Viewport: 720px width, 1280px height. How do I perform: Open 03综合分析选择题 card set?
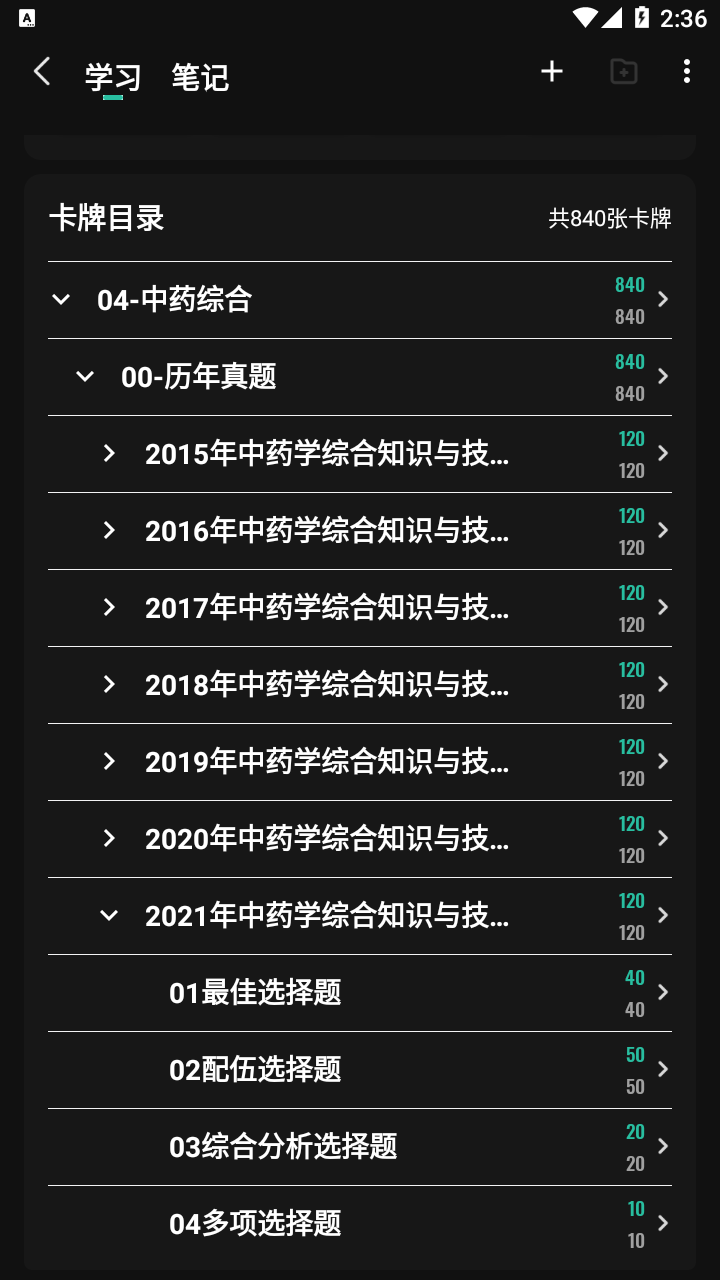pyautogui.click(x=360, y=1147)
